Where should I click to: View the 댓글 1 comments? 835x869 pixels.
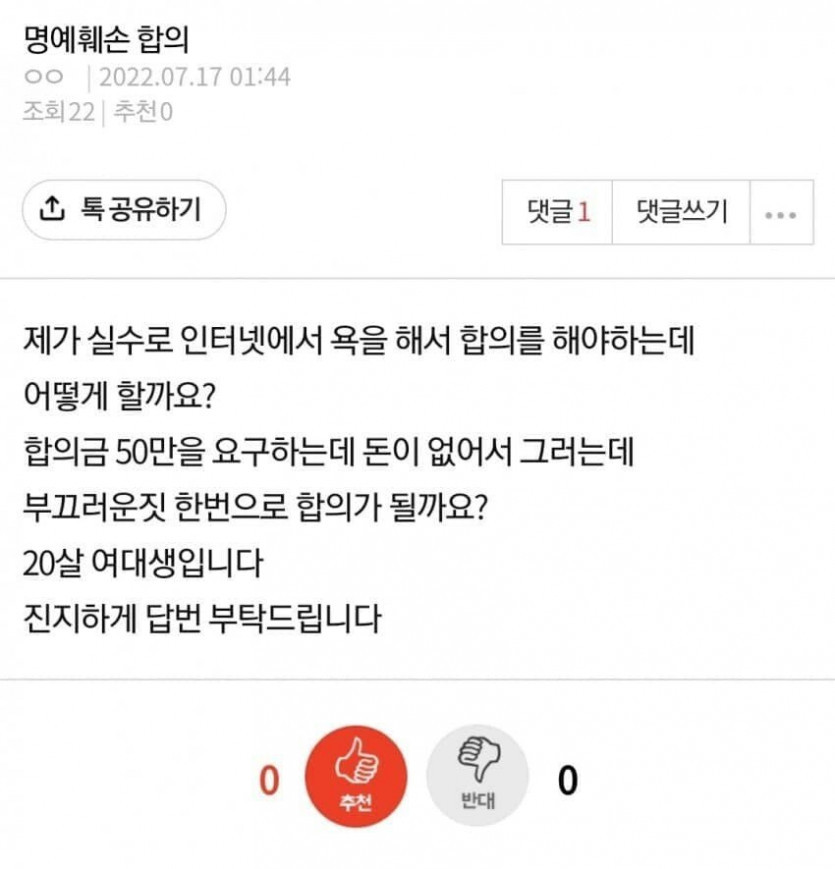(x=557, y=212)
